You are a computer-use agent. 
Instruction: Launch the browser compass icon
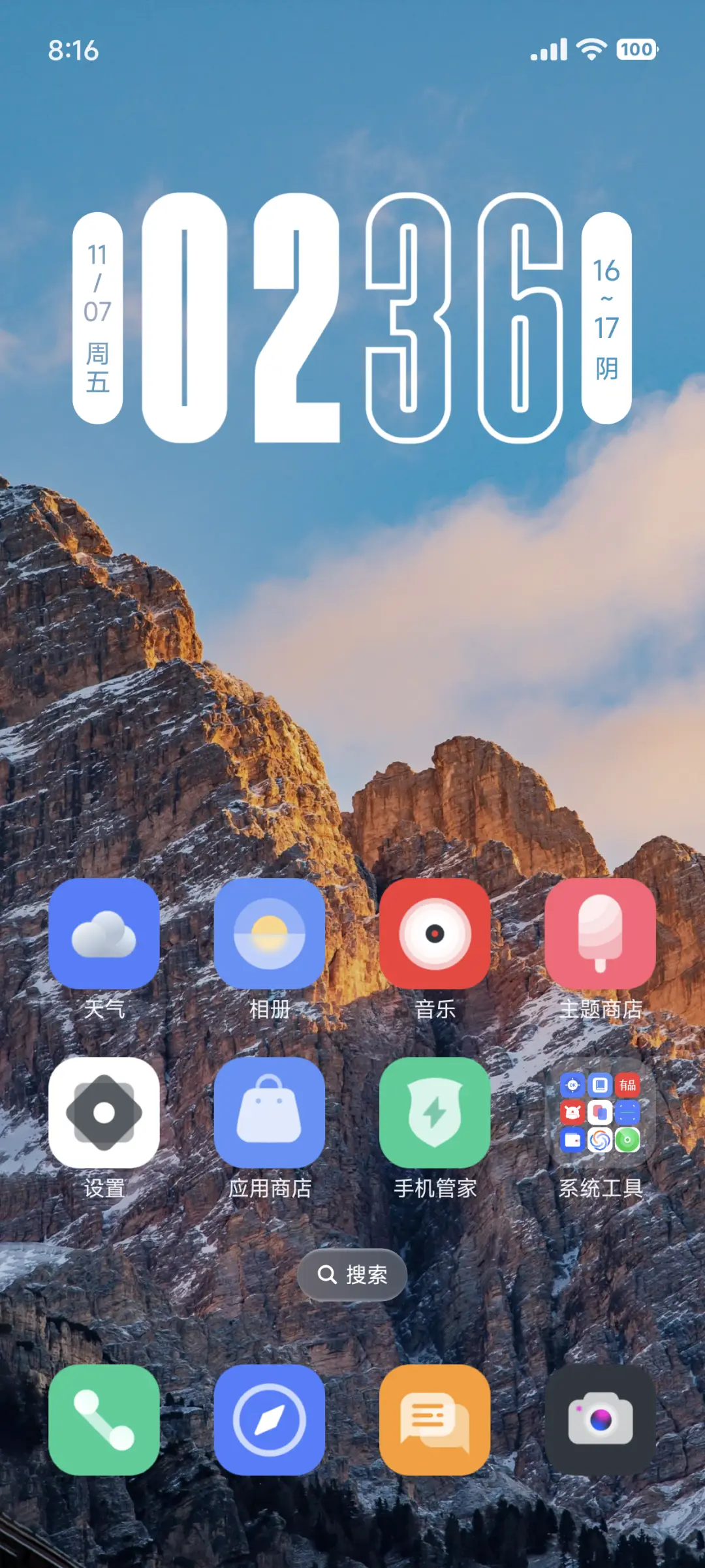point(269,1419)
